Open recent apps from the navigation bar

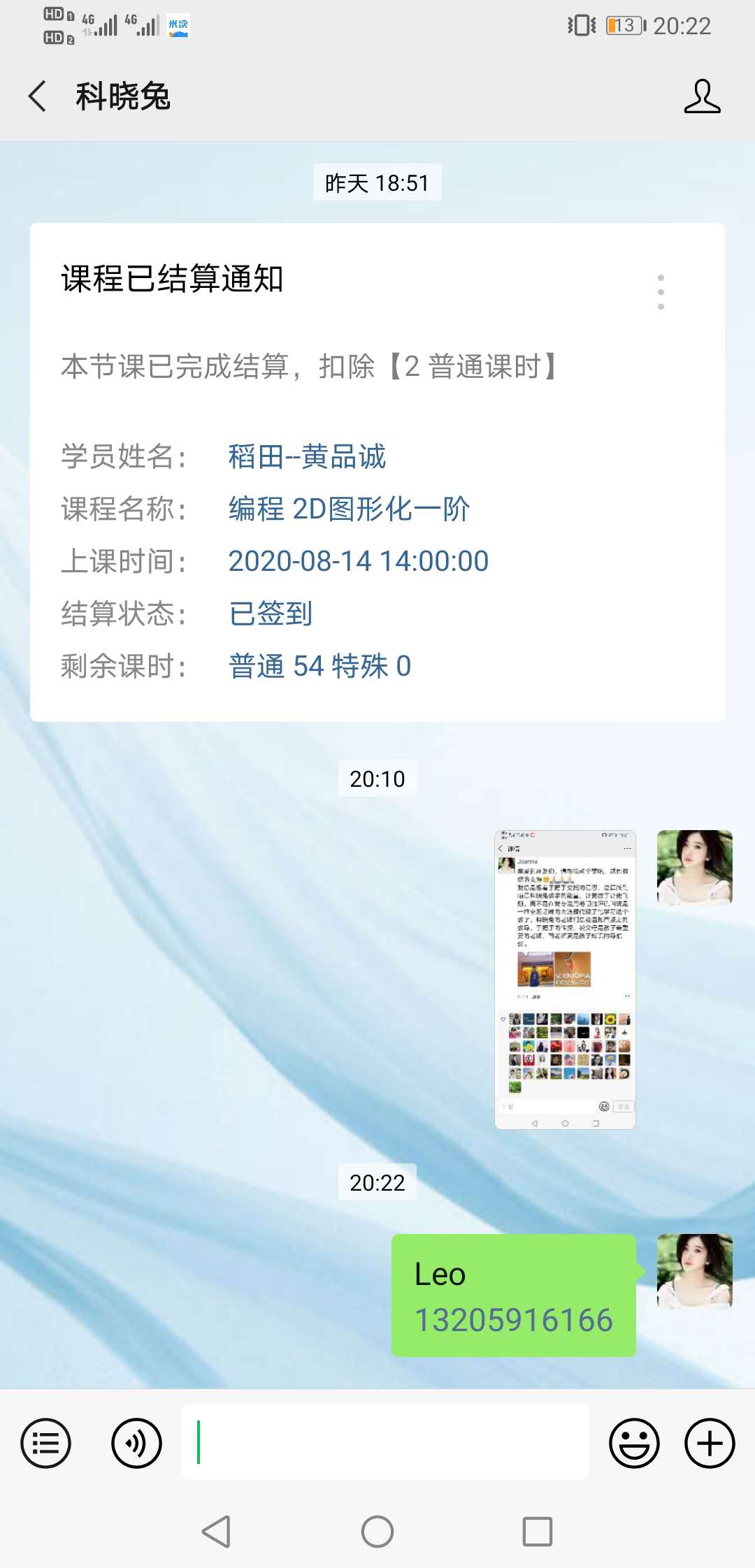(x=538, y=1532)
